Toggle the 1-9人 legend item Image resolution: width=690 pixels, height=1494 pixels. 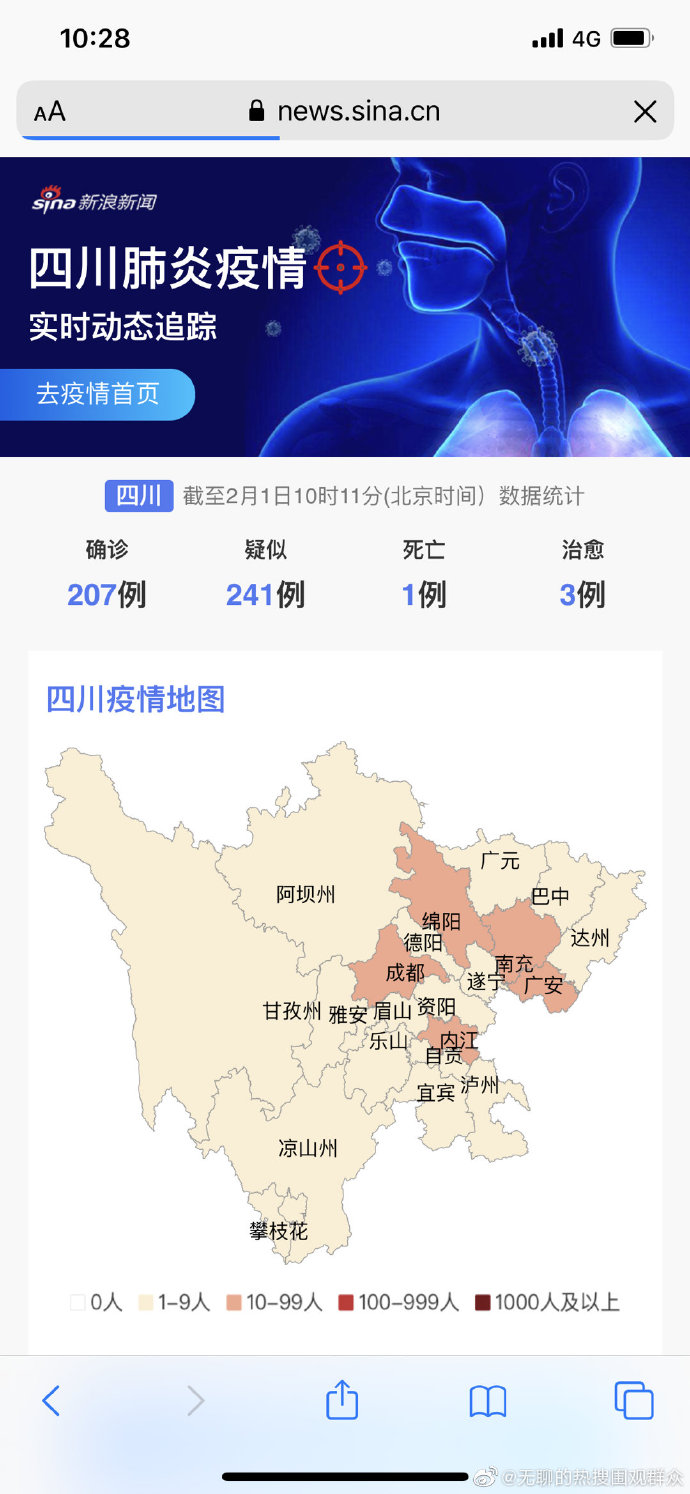[174, 1302]
